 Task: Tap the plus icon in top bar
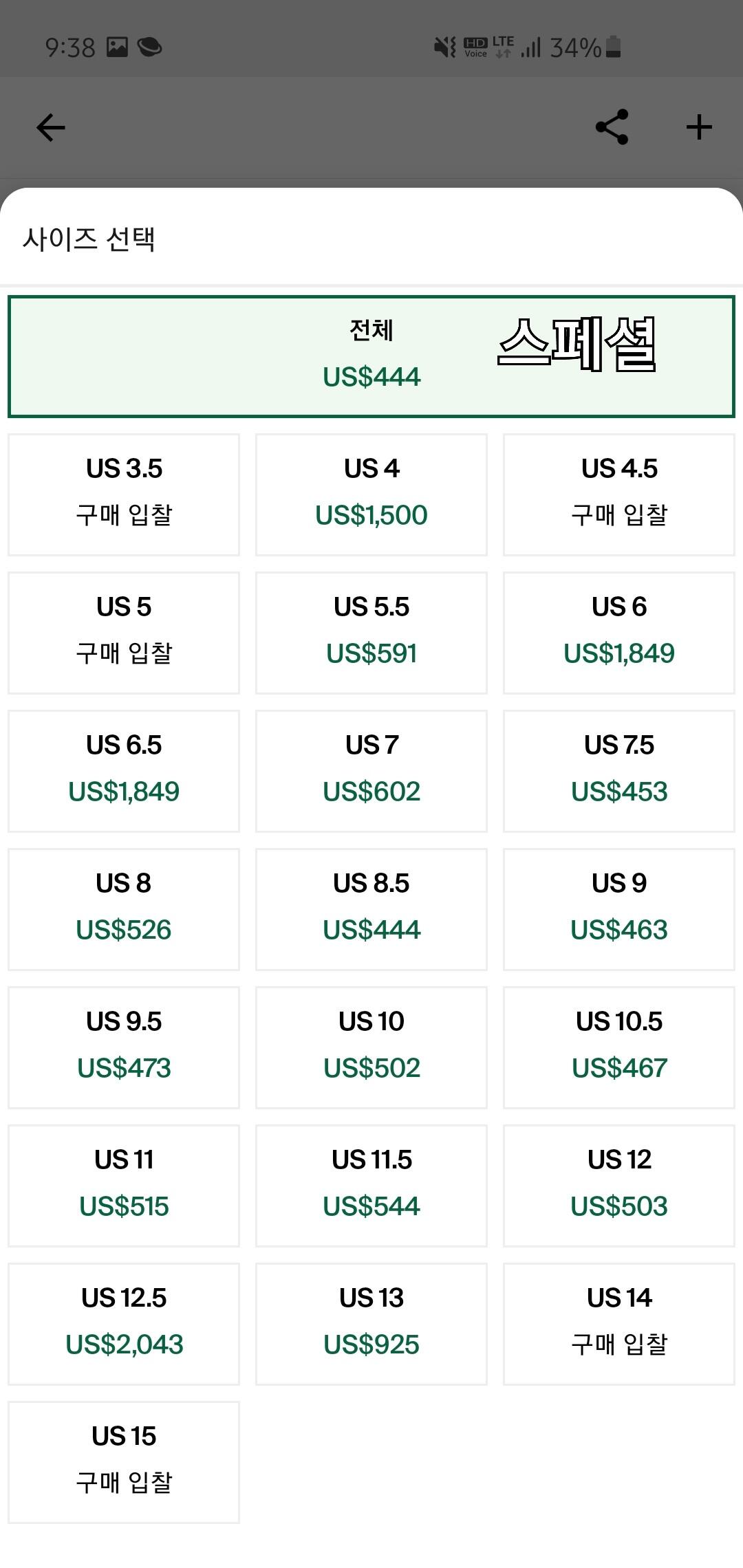coord(699,127)
